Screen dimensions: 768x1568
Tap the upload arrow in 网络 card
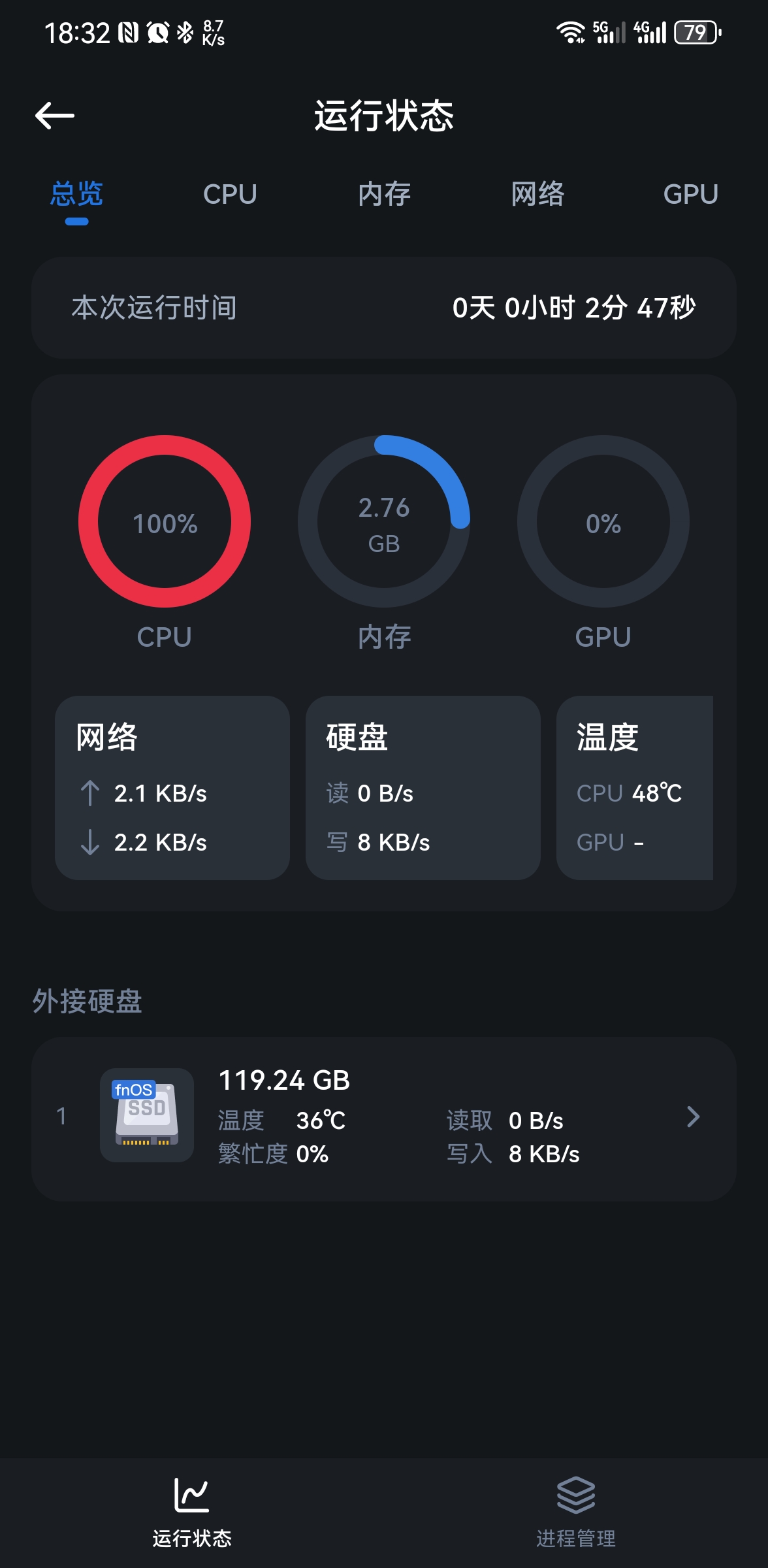89,794
